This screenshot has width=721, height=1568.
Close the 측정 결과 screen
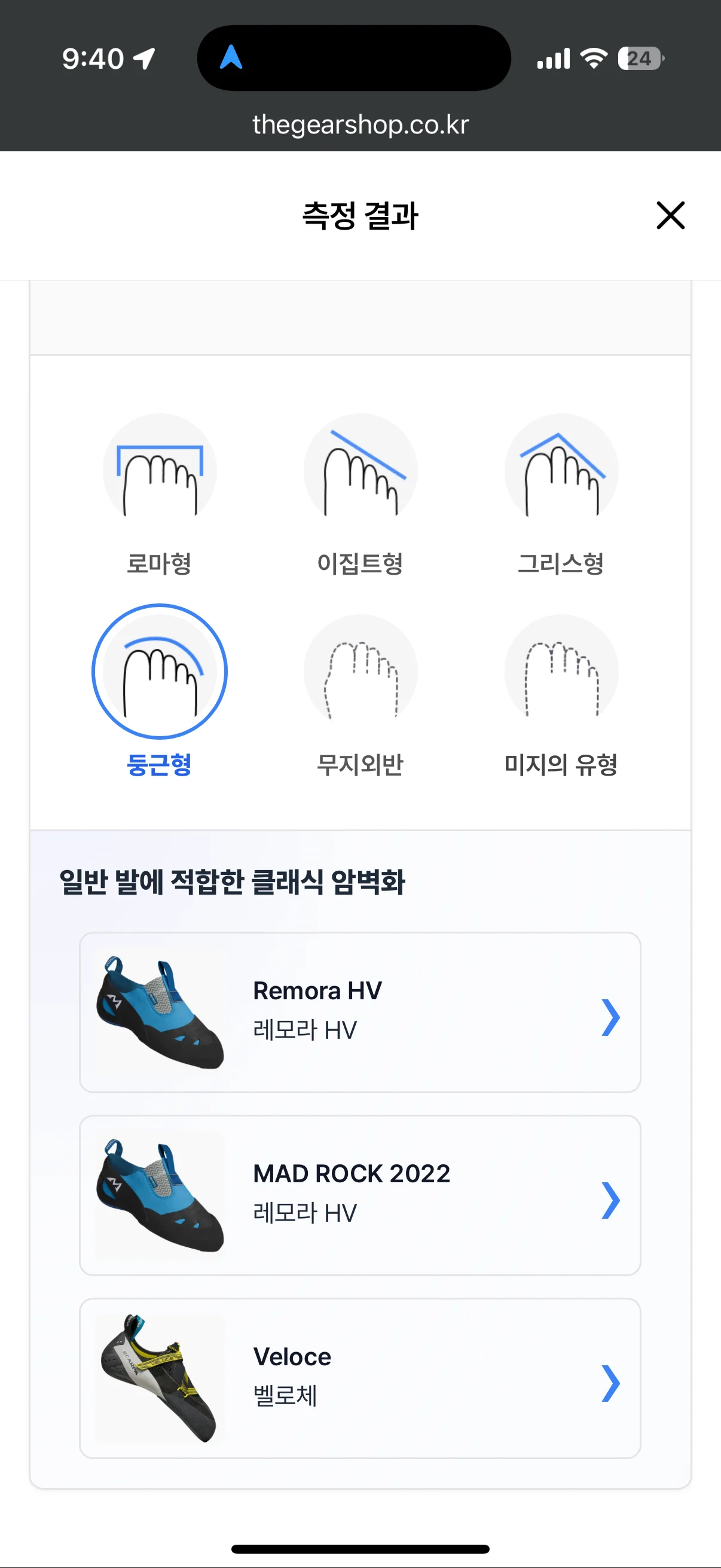pos(670,215)
